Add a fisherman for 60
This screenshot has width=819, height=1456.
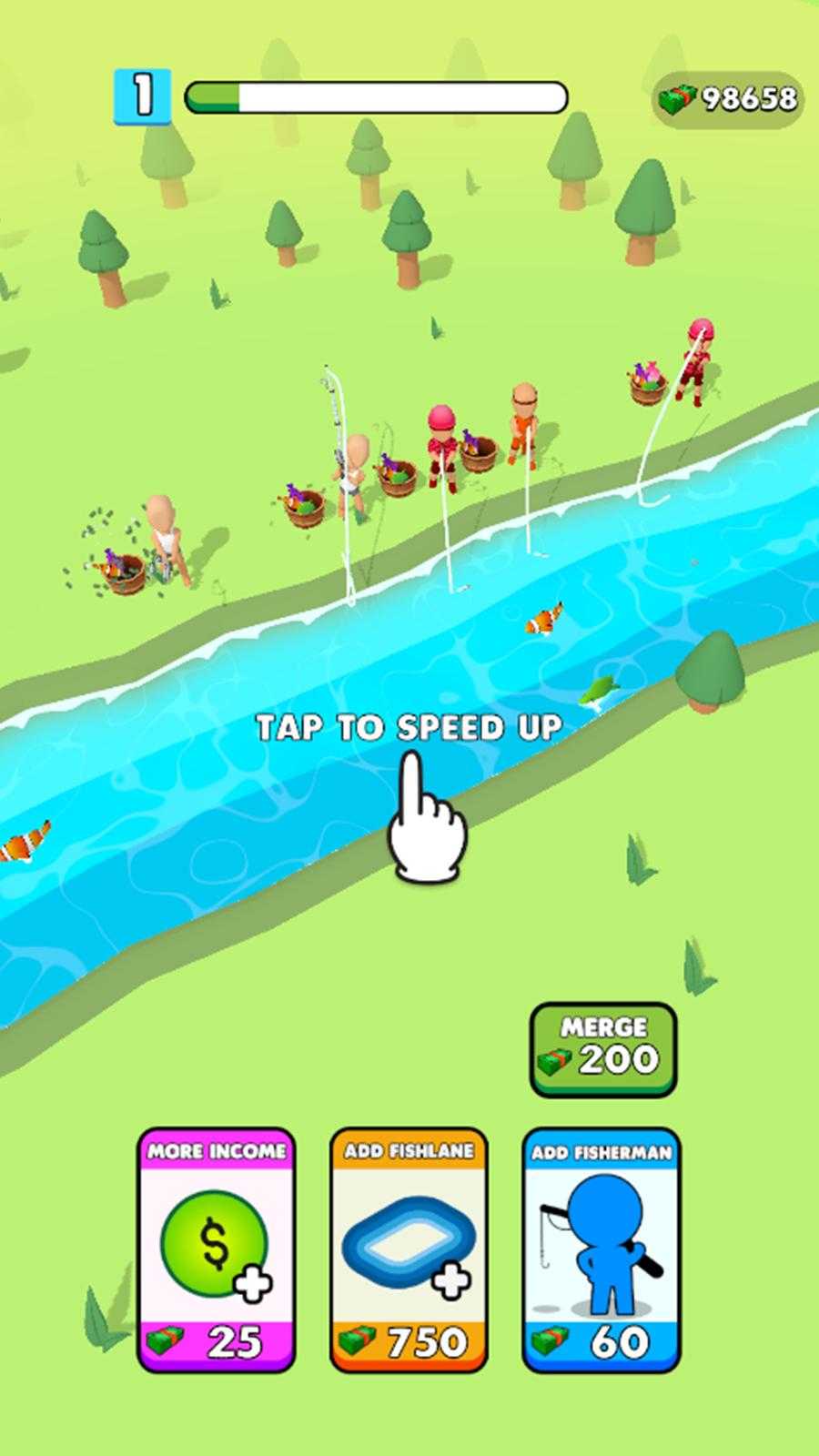[602, 1249]
